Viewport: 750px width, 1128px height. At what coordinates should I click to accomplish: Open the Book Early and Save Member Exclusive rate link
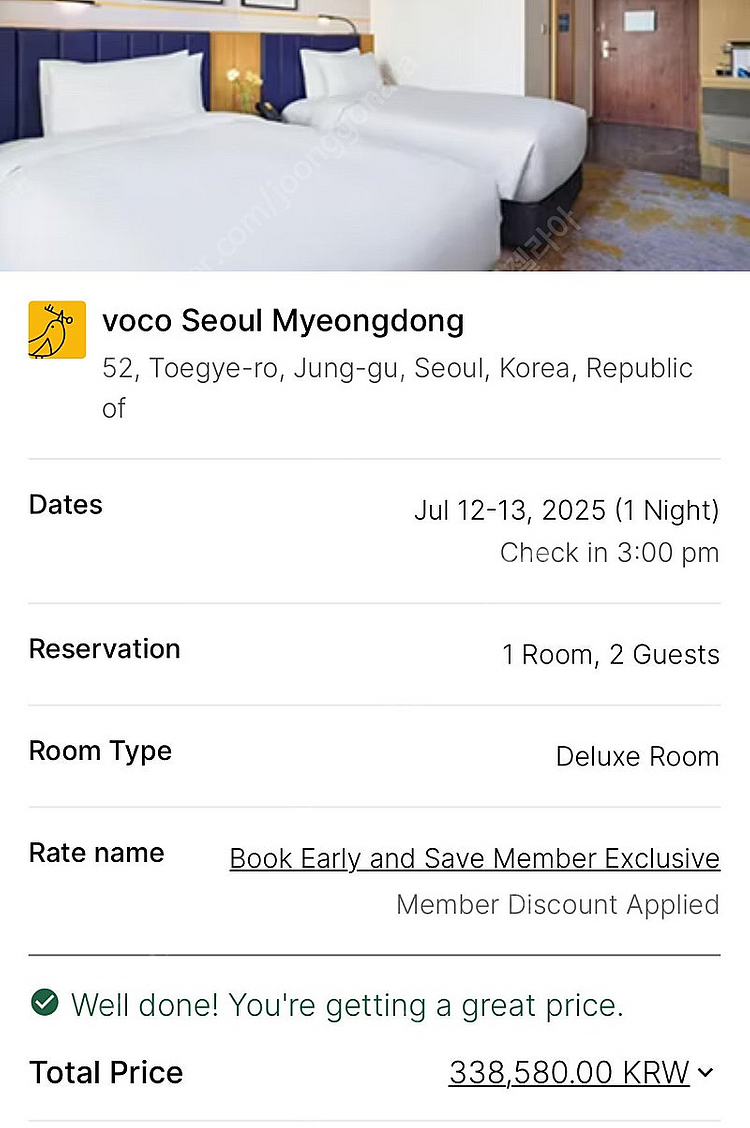pos(474,859)
